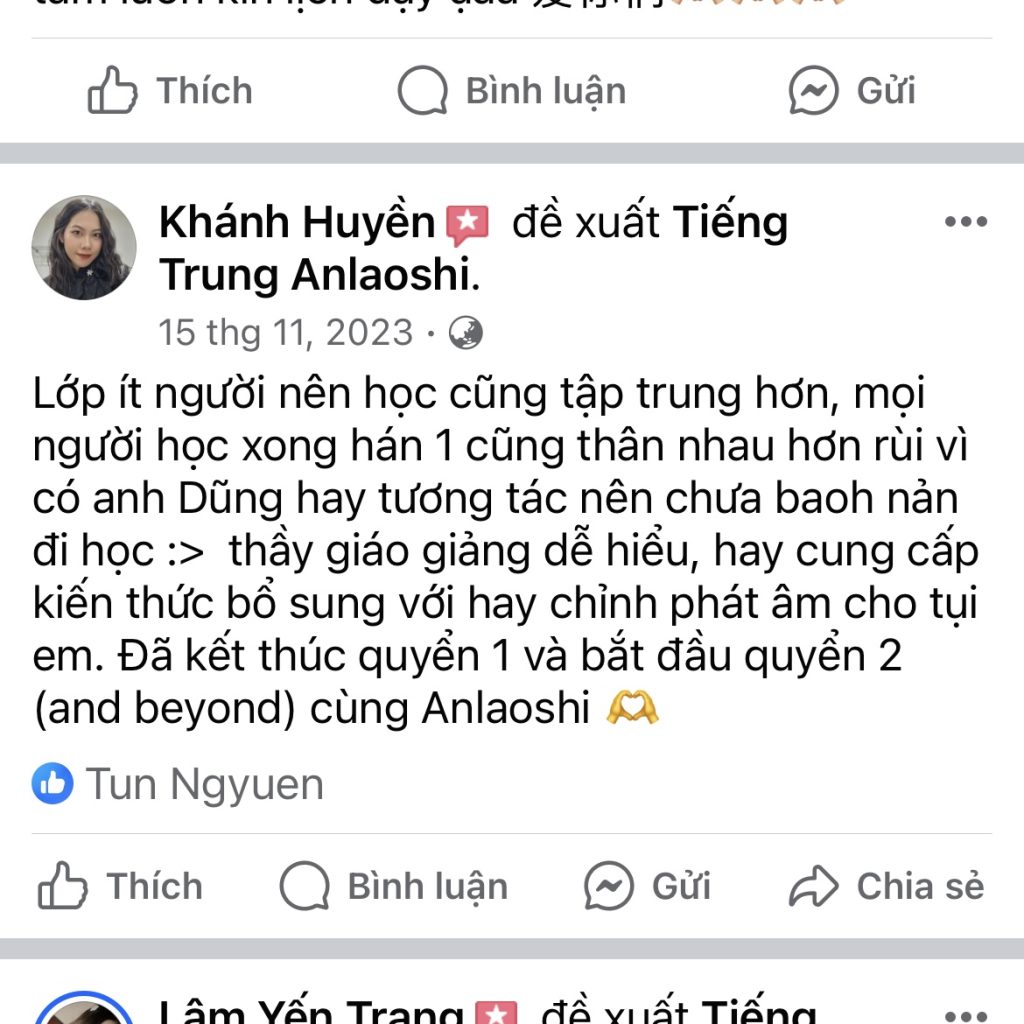Open Khánh Huyền's profile from her name
Image resolution: width=1024 pixels, height=1024 pixels.
[x=296, y=222]
